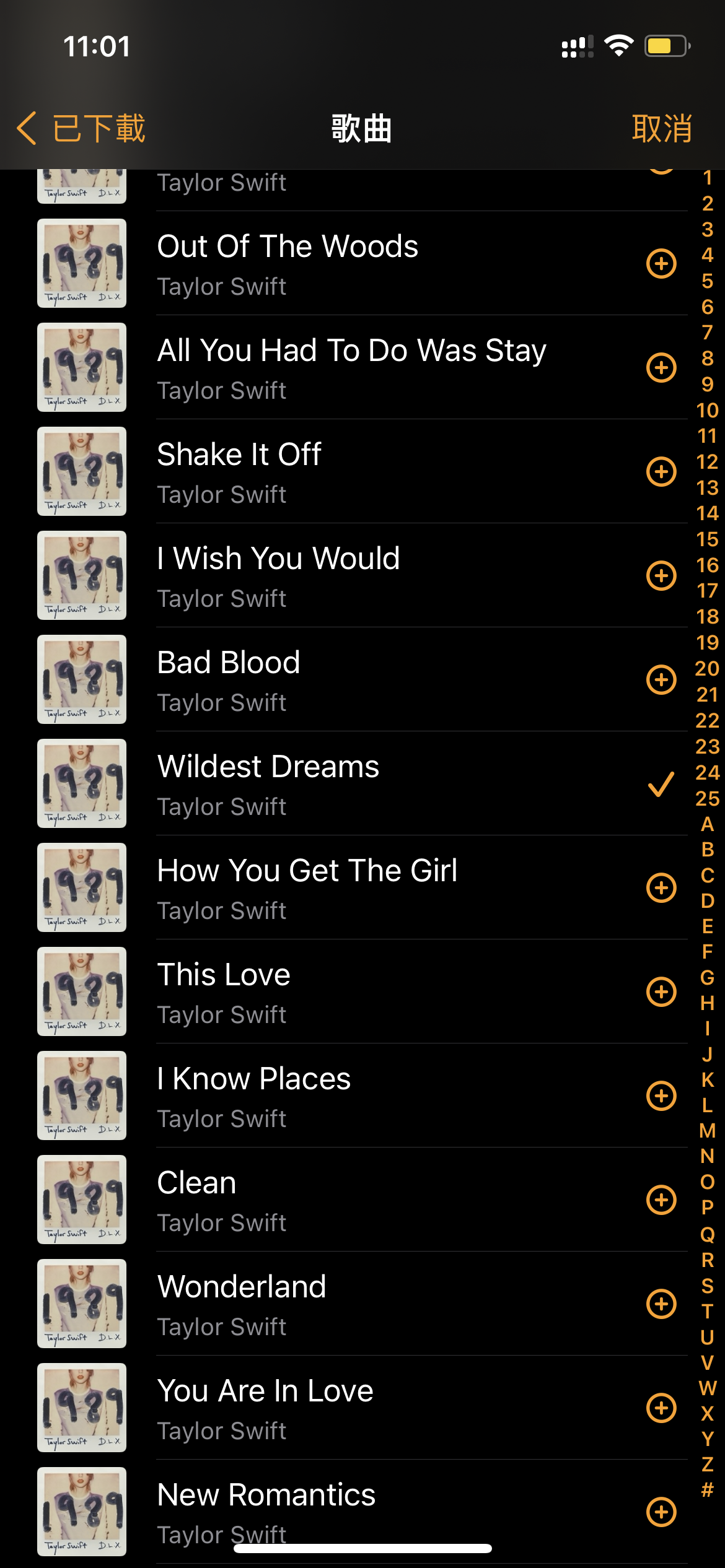725x1568 pixels.
Task: Add How You Get The Girl
Action: point(661,888)
